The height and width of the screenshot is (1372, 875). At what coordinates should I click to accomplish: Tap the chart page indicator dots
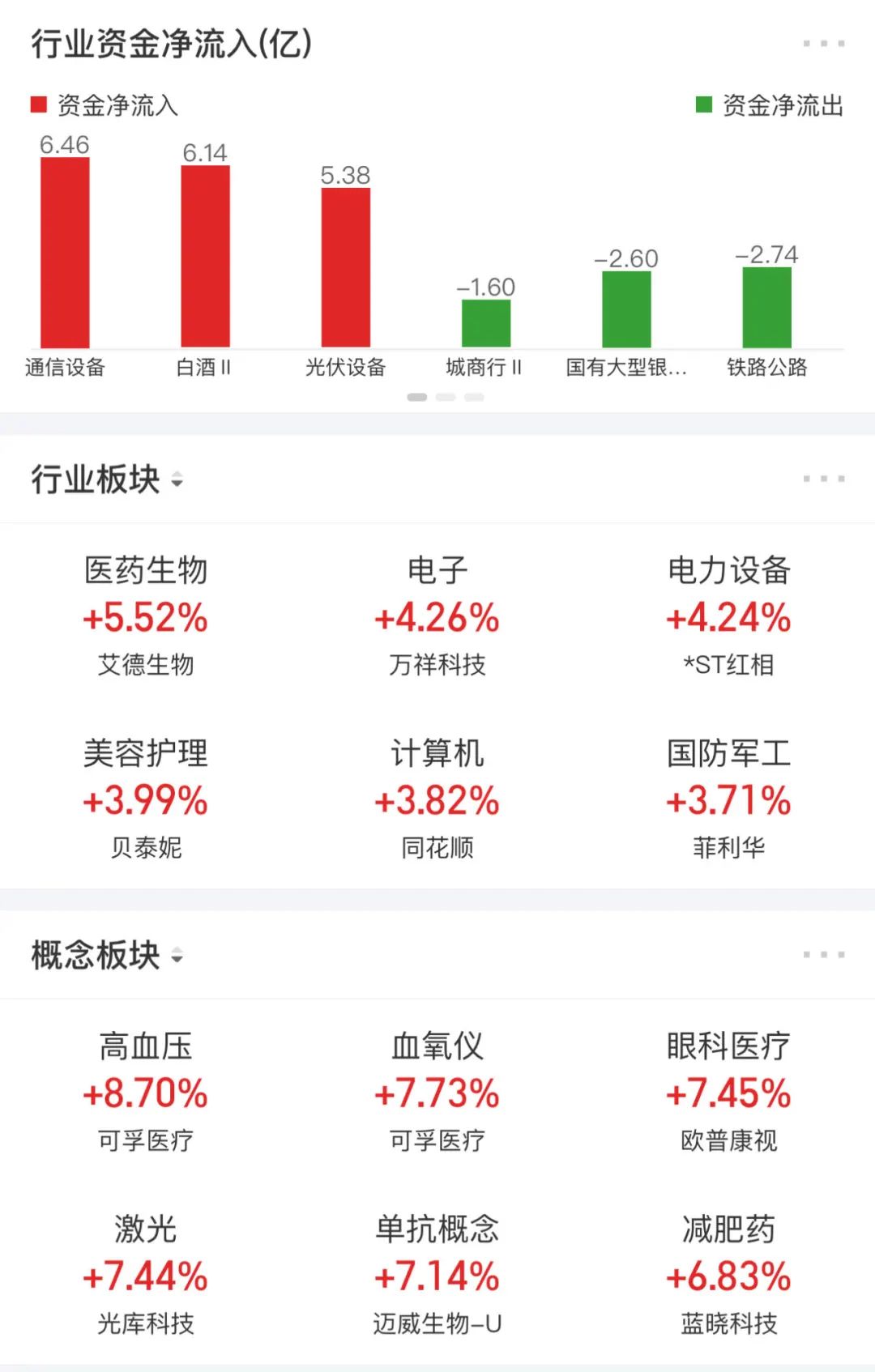(445, 397)
